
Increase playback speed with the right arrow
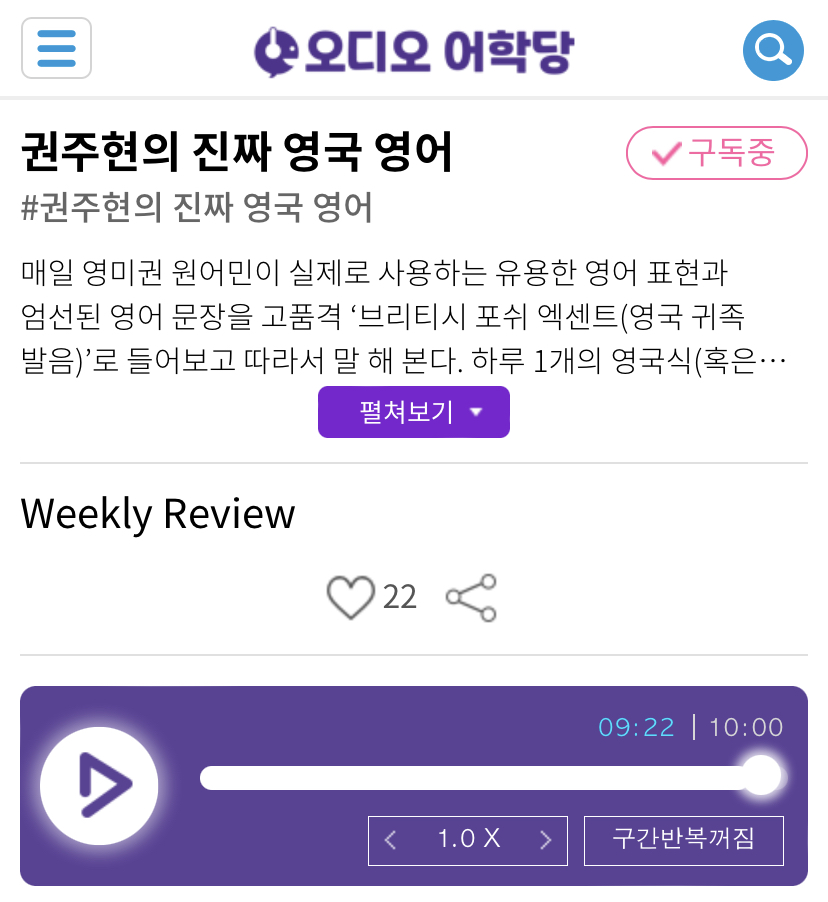(x=546, y=840)
